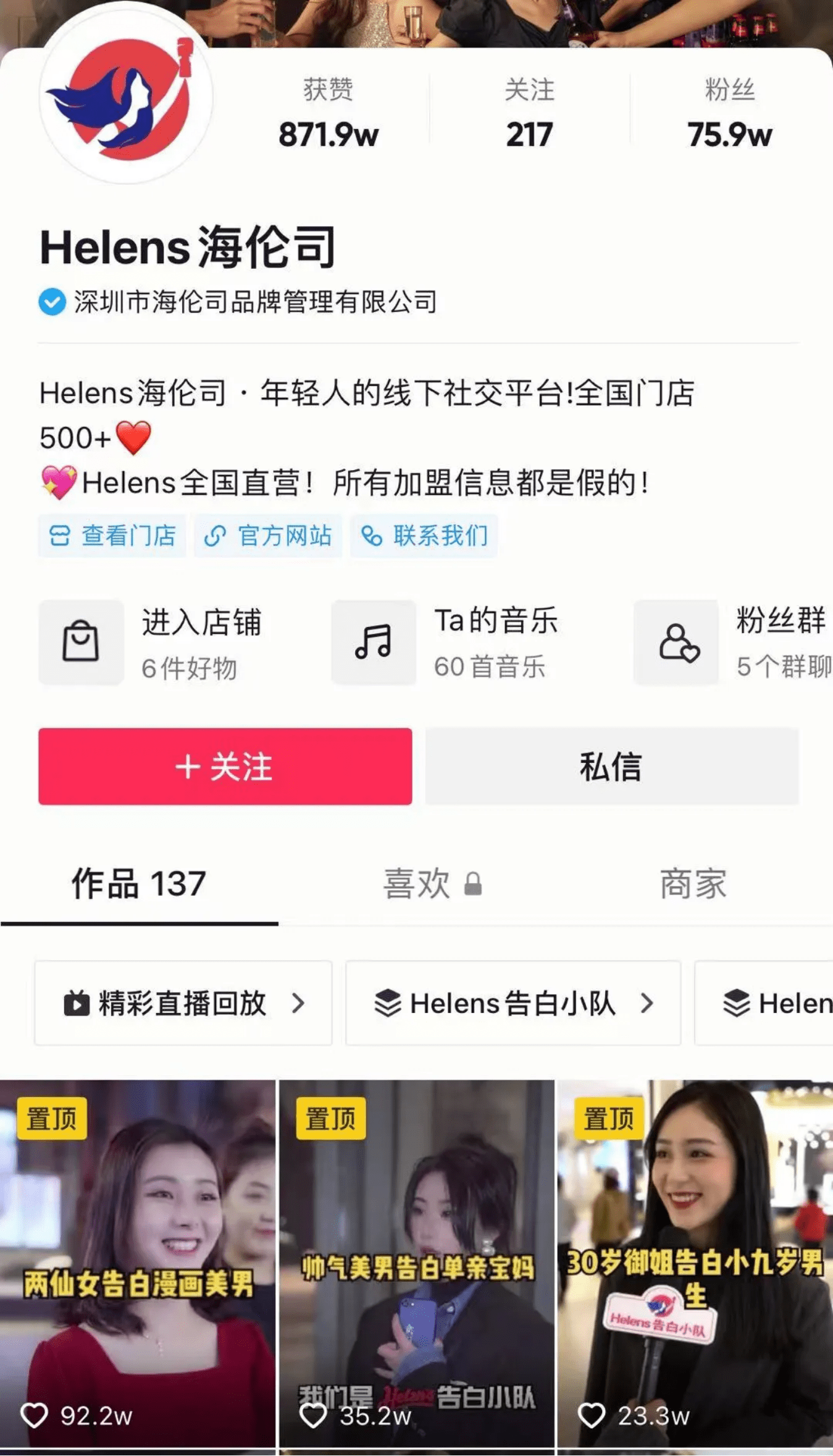Play the pinned video 帅气美男告白单亲宝妈
Image resolution: width=833 pixels, height=1456 pixels.
coord(417,1263)
